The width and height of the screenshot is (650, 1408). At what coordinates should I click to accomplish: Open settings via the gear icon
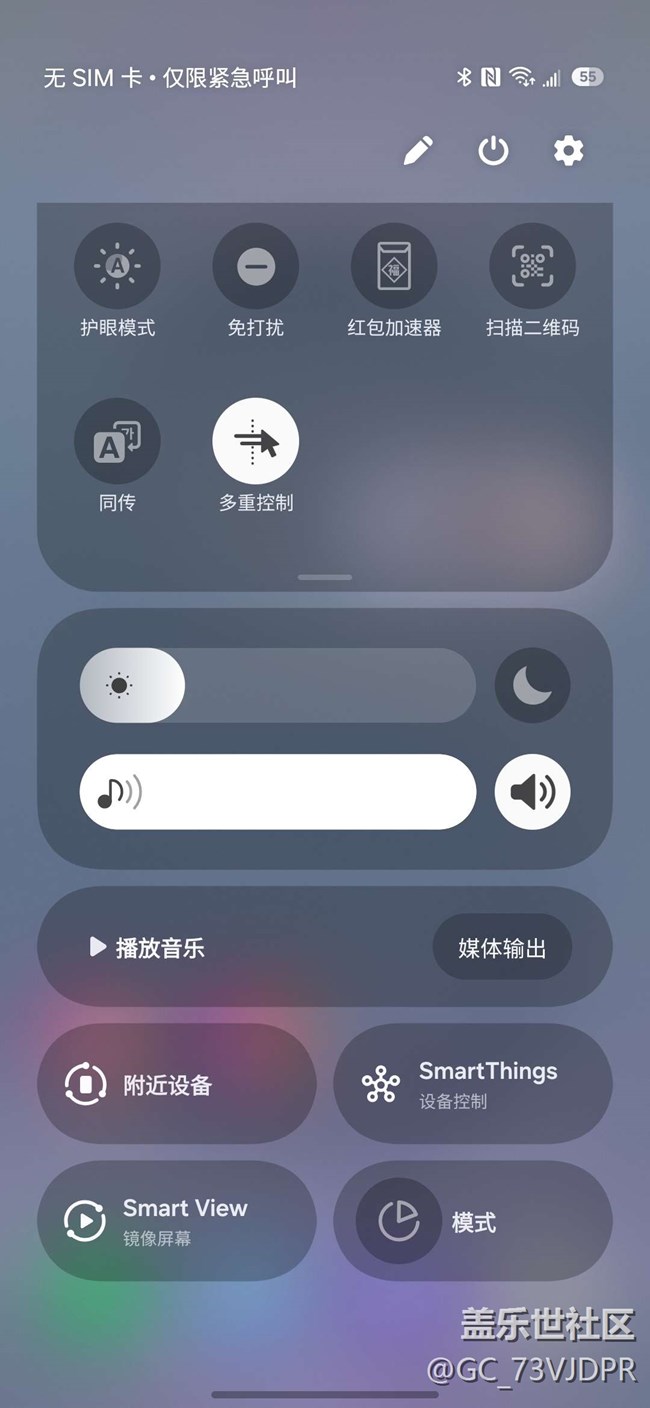pyautogui.click(x=568, y=151)
